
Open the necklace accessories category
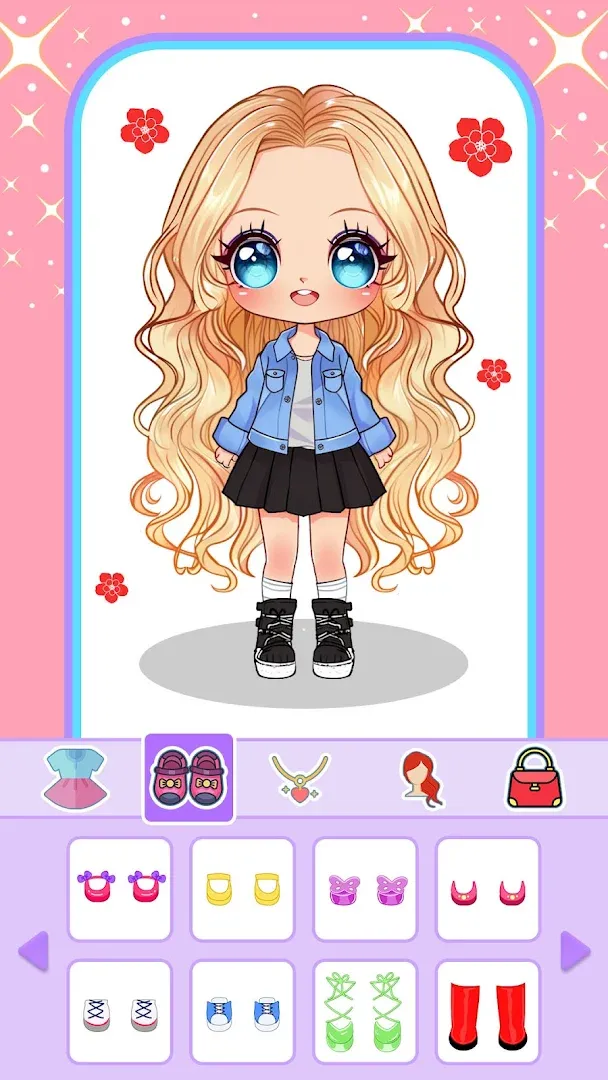click(x=299, y=778)
